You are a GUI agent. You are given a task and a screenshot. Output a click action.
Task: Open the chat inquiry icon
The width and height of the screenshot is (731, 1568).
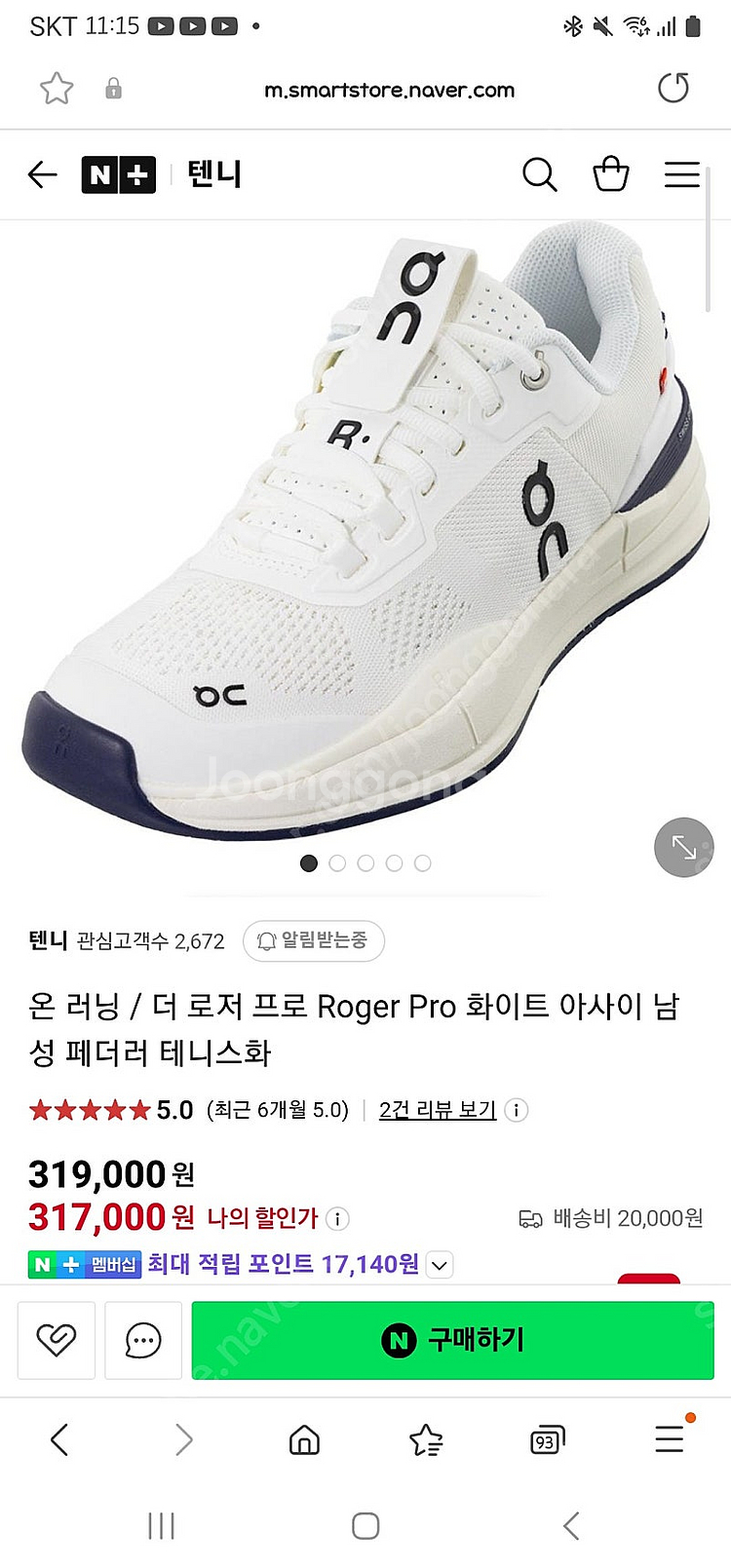[142, 1340]
